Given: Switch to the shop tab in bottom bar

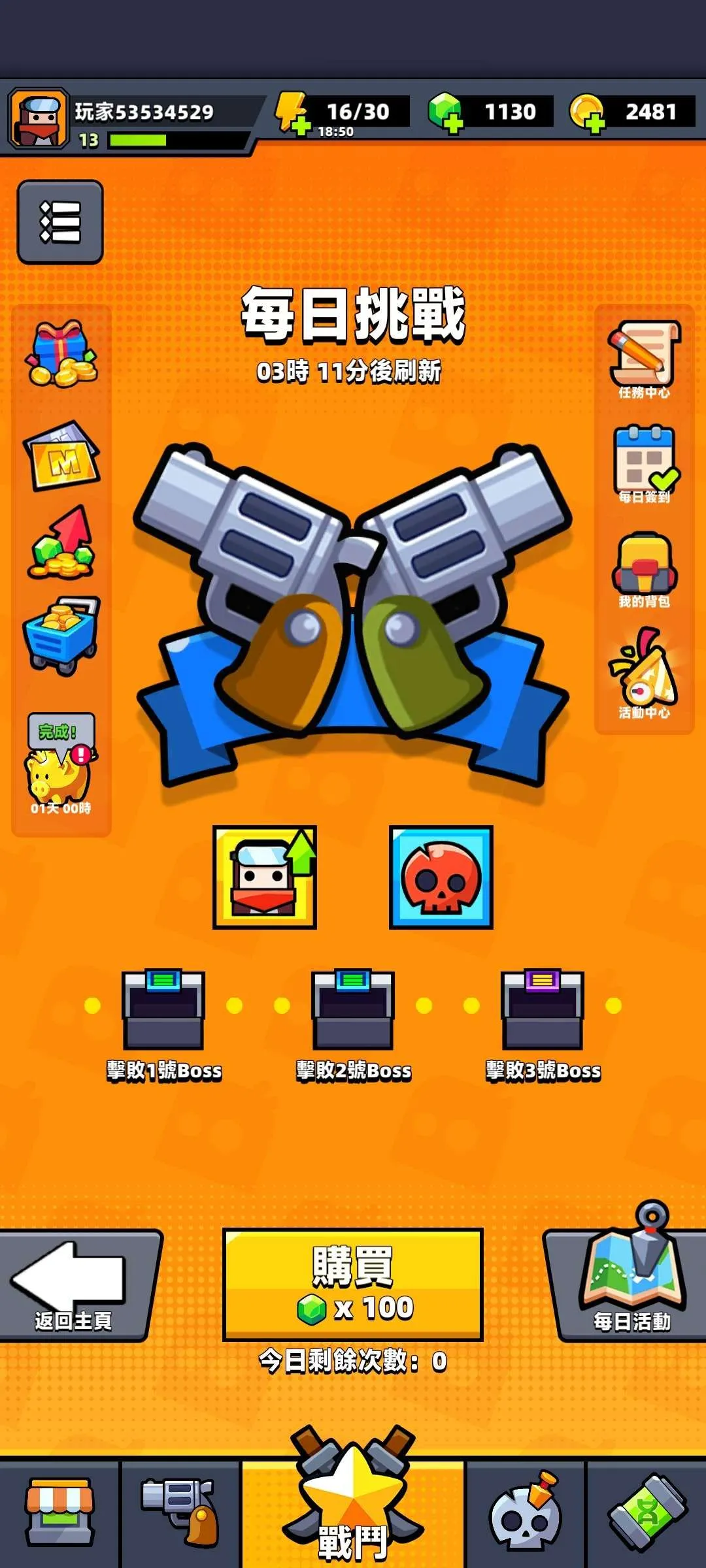Looking at the screenshot, I should 59,1513.
